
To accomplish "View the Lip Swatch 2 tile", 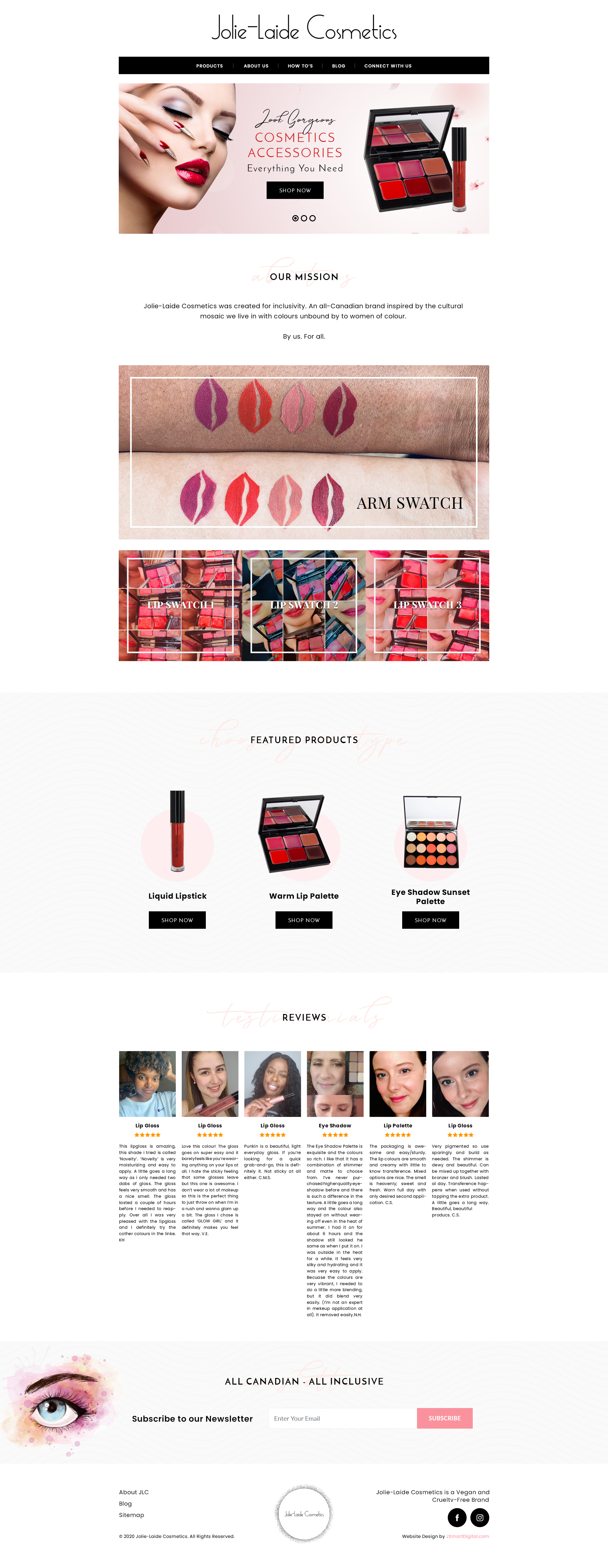I will click(x=304, y=605).
